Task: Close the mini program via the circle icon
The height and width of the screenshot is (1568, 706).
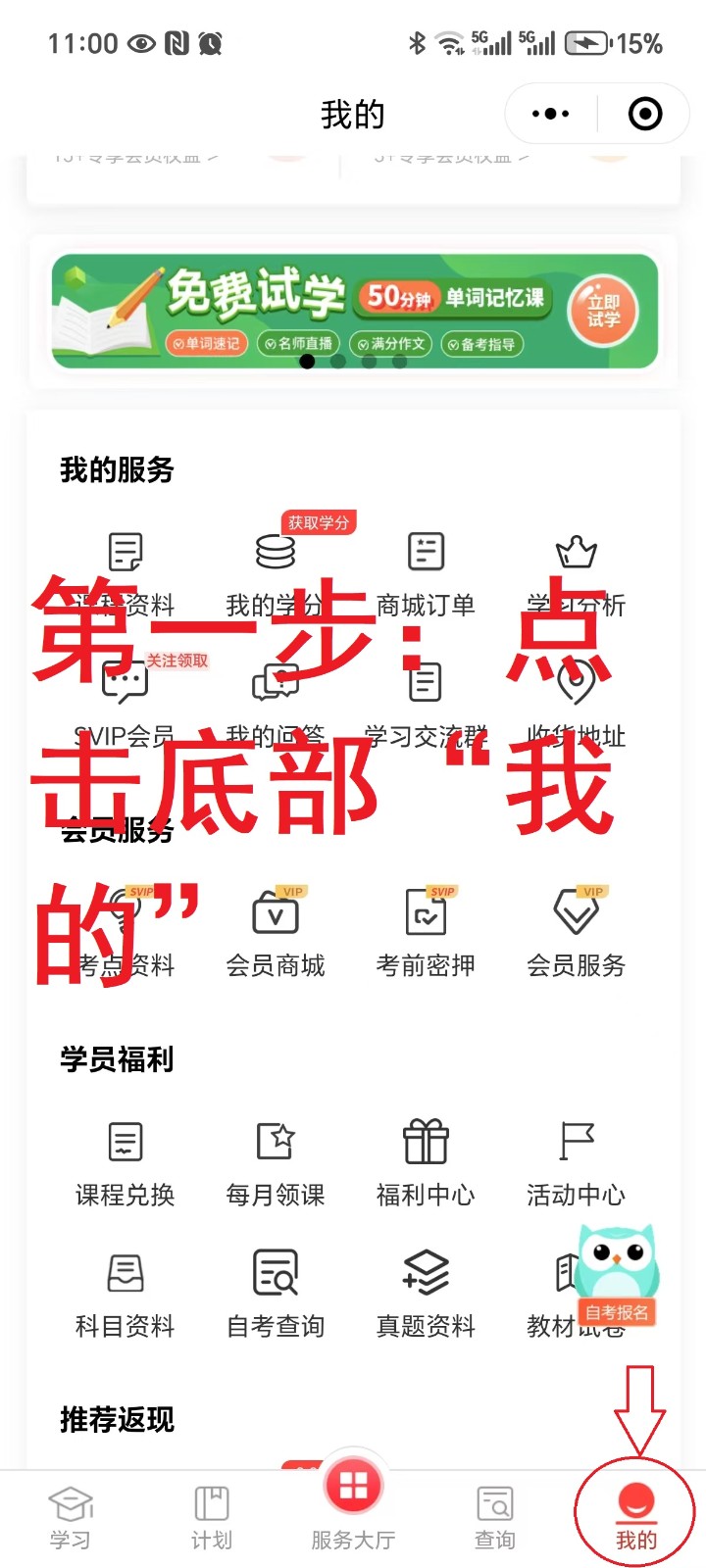Action: (644, 115)
